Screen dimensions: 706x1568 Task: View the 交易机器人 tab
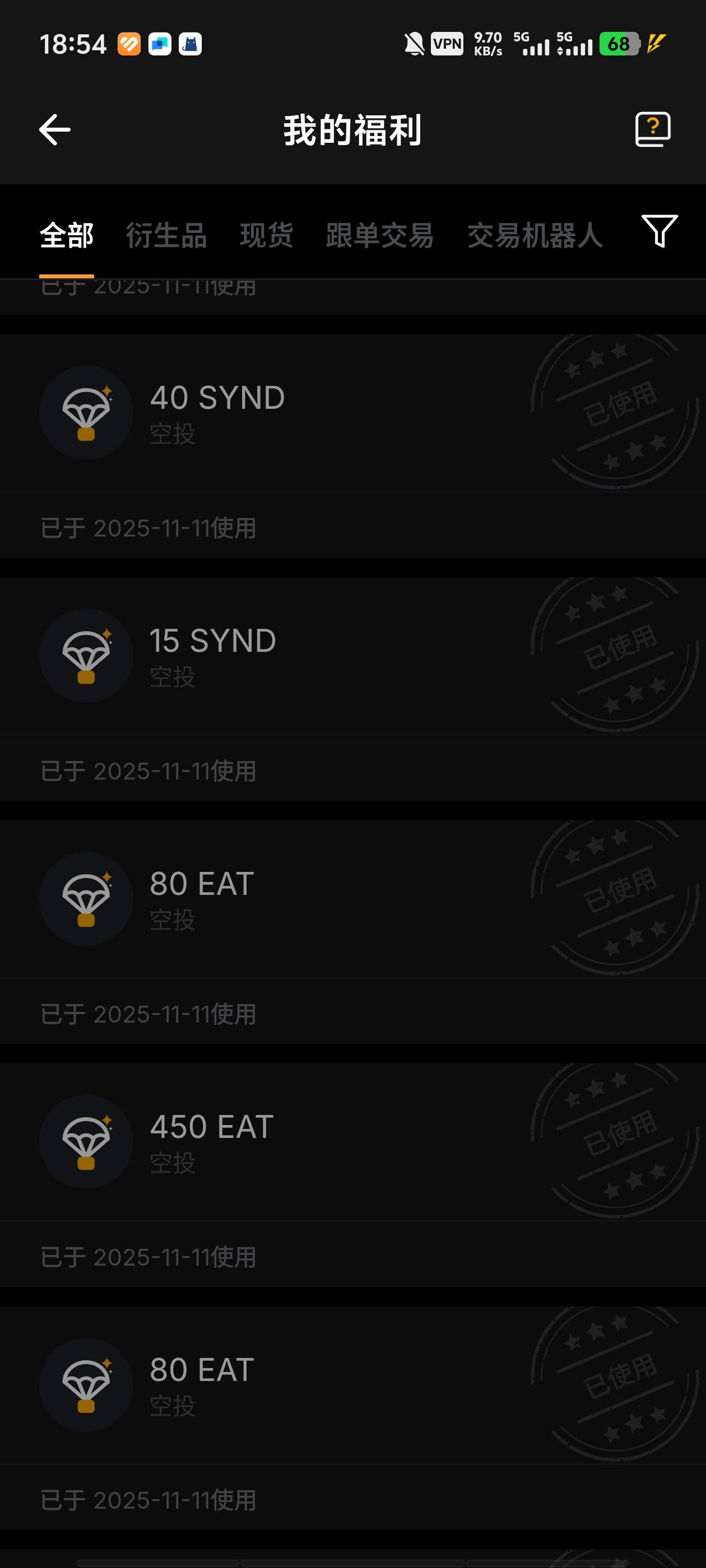click(535, 236)
